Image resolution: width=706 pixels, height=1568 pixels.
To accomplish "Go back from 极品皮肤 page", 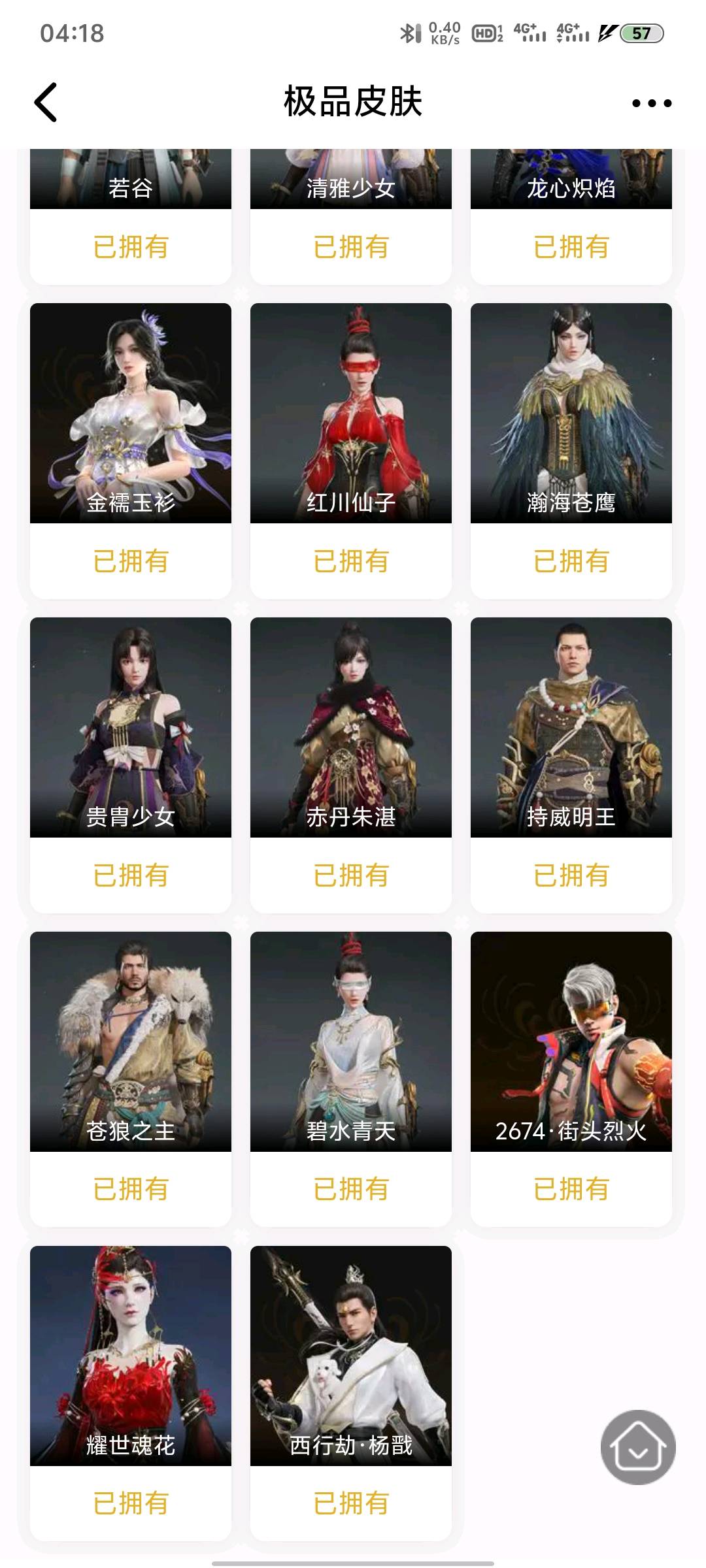I will 46,103.
